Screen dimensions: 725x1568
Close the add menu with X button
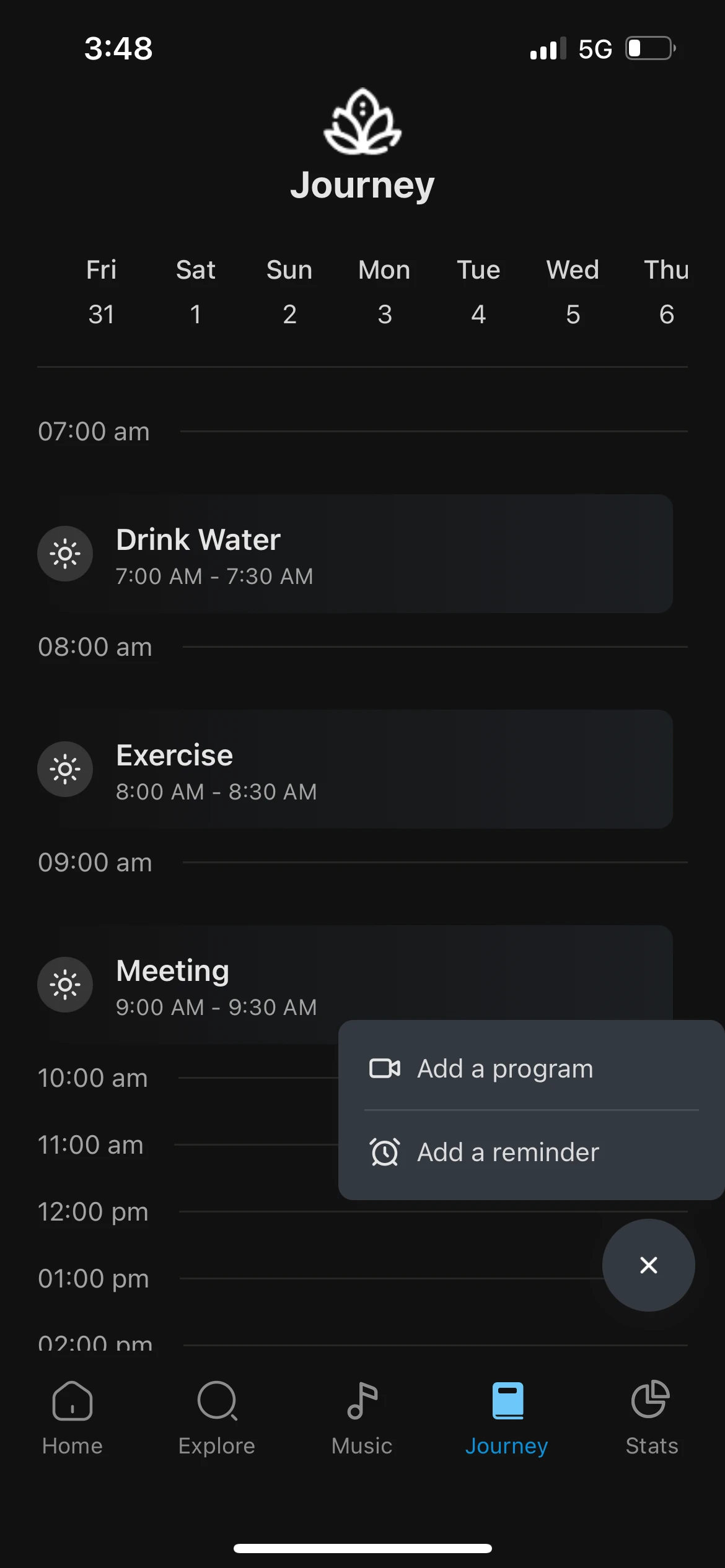point(648,1265)
